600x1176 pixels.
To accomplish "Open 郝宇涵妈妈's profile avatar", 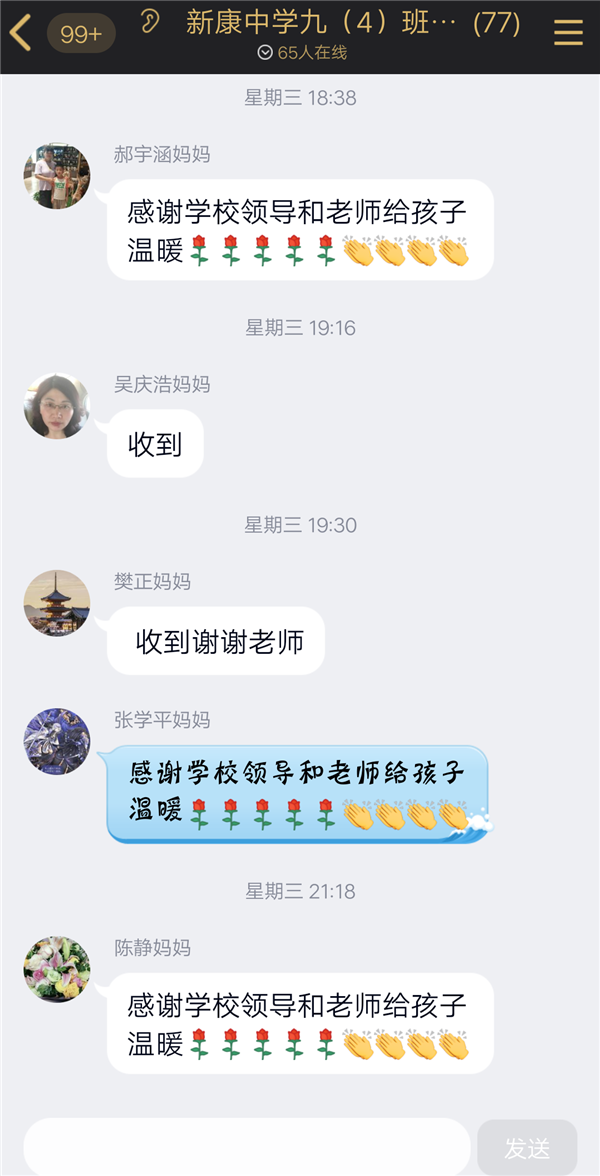I will pos(57,176).
